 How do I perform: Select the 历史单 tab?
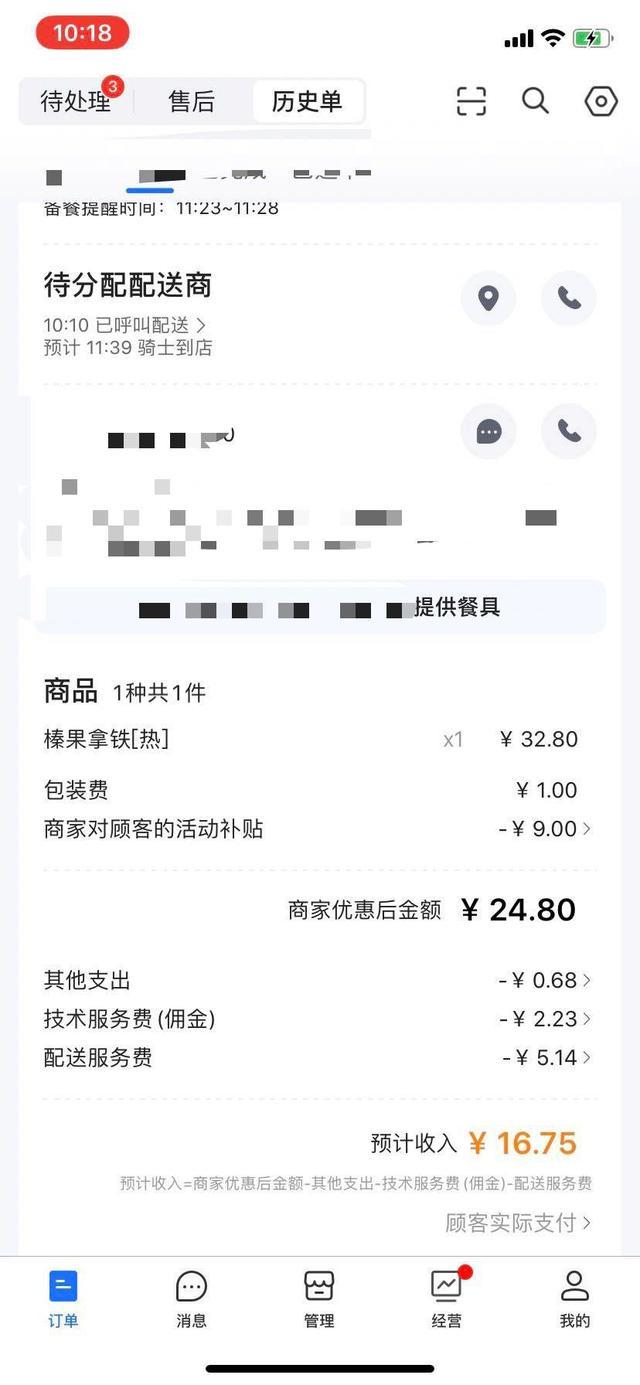tap(307, 101)
